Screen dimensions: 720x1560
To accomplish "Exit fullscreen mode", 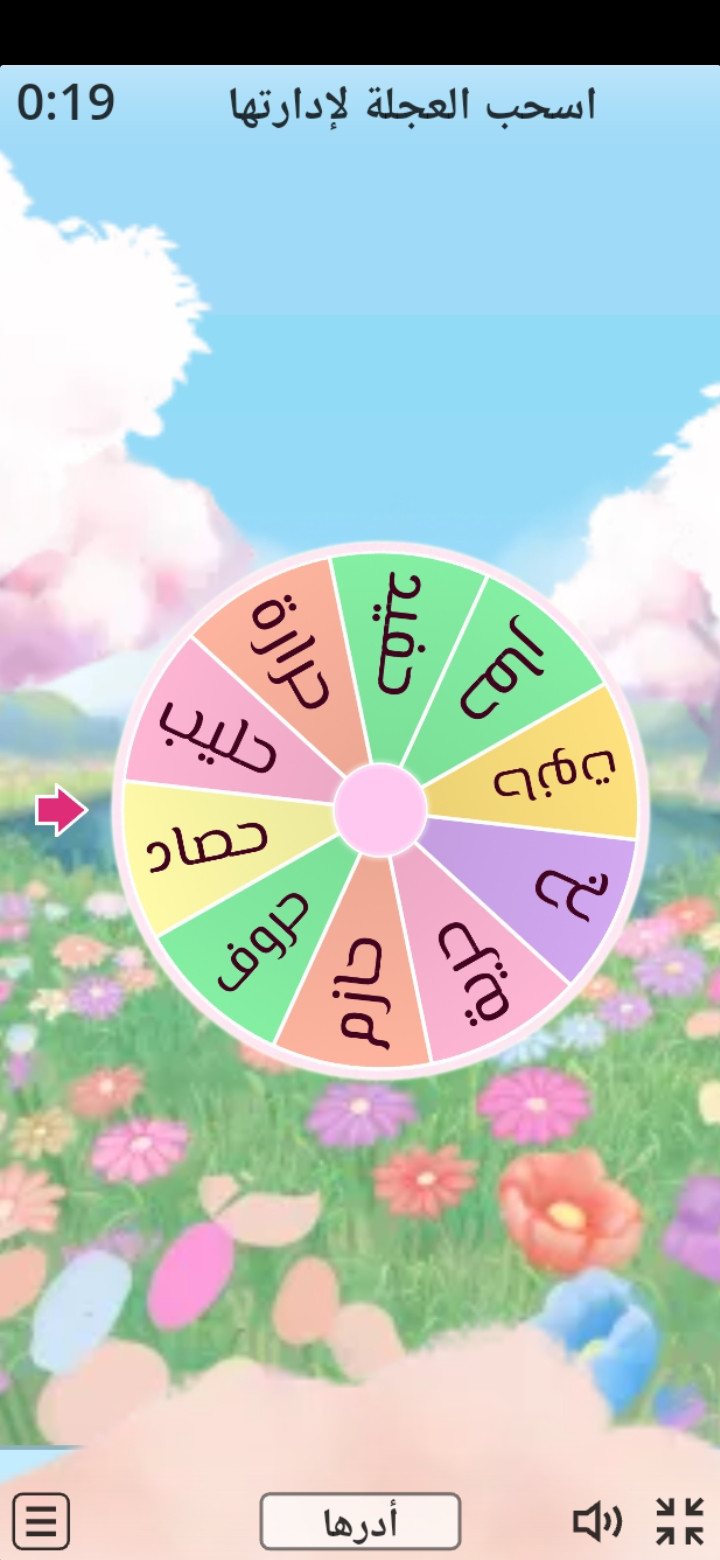I will pos(680,1521).
